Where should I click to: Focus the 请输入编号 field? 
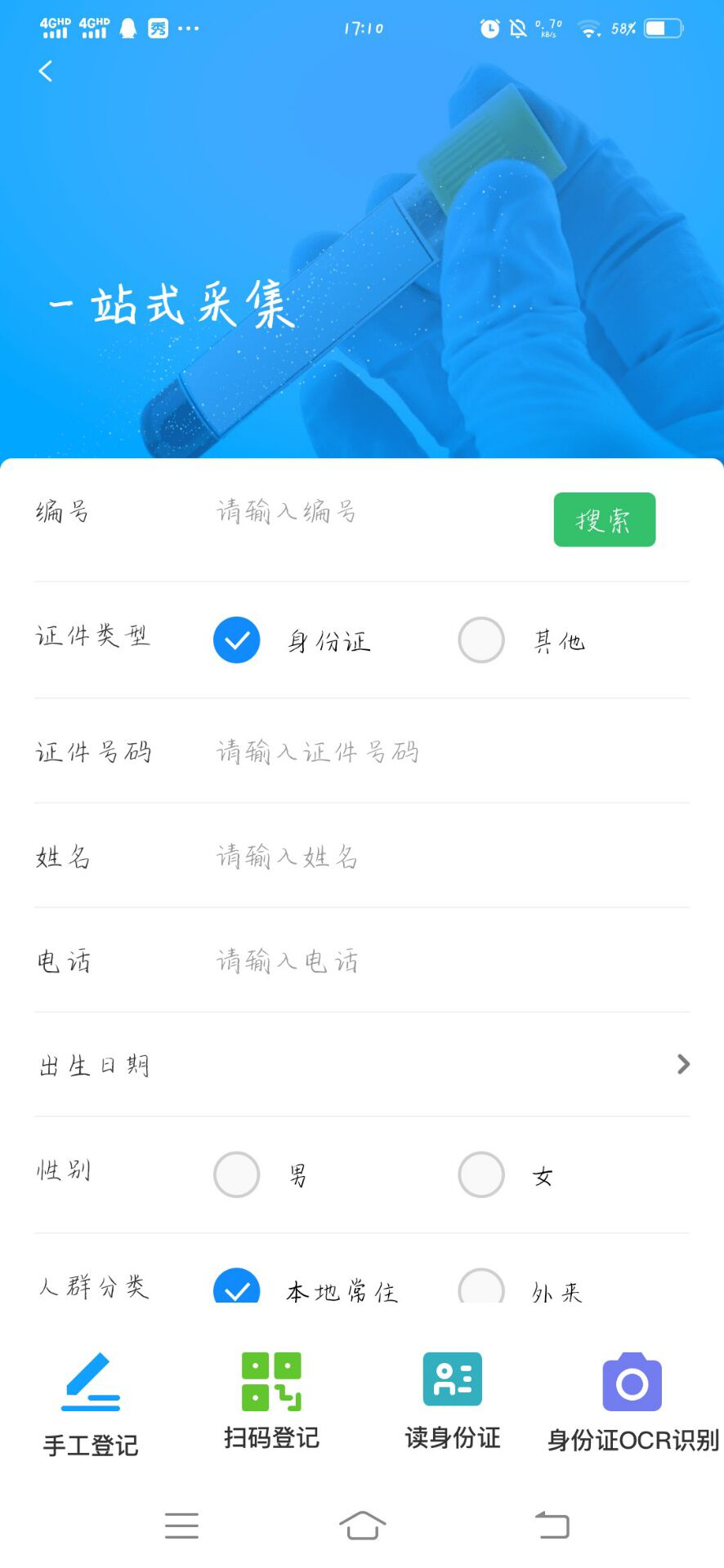click(x=368, y=512)
